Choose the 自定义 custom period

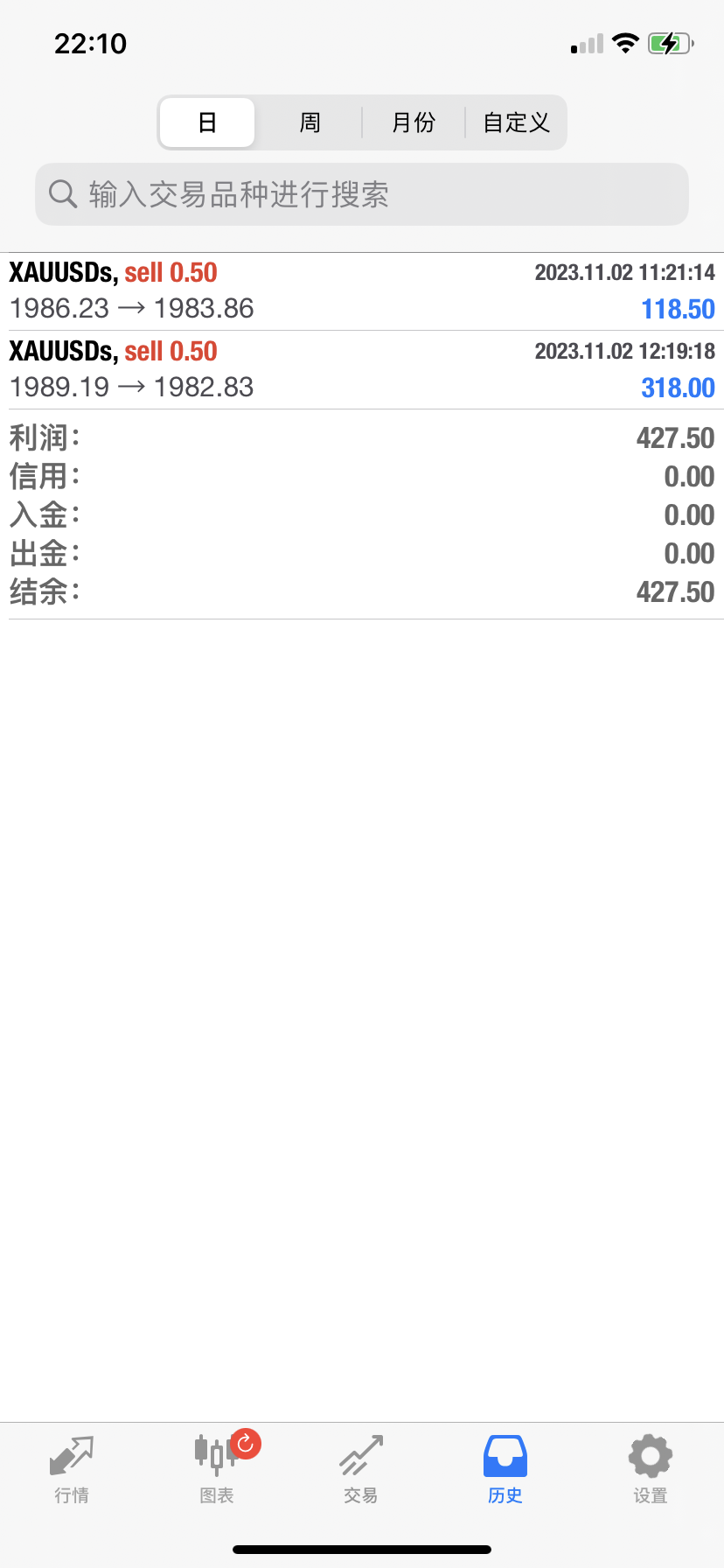516,122
